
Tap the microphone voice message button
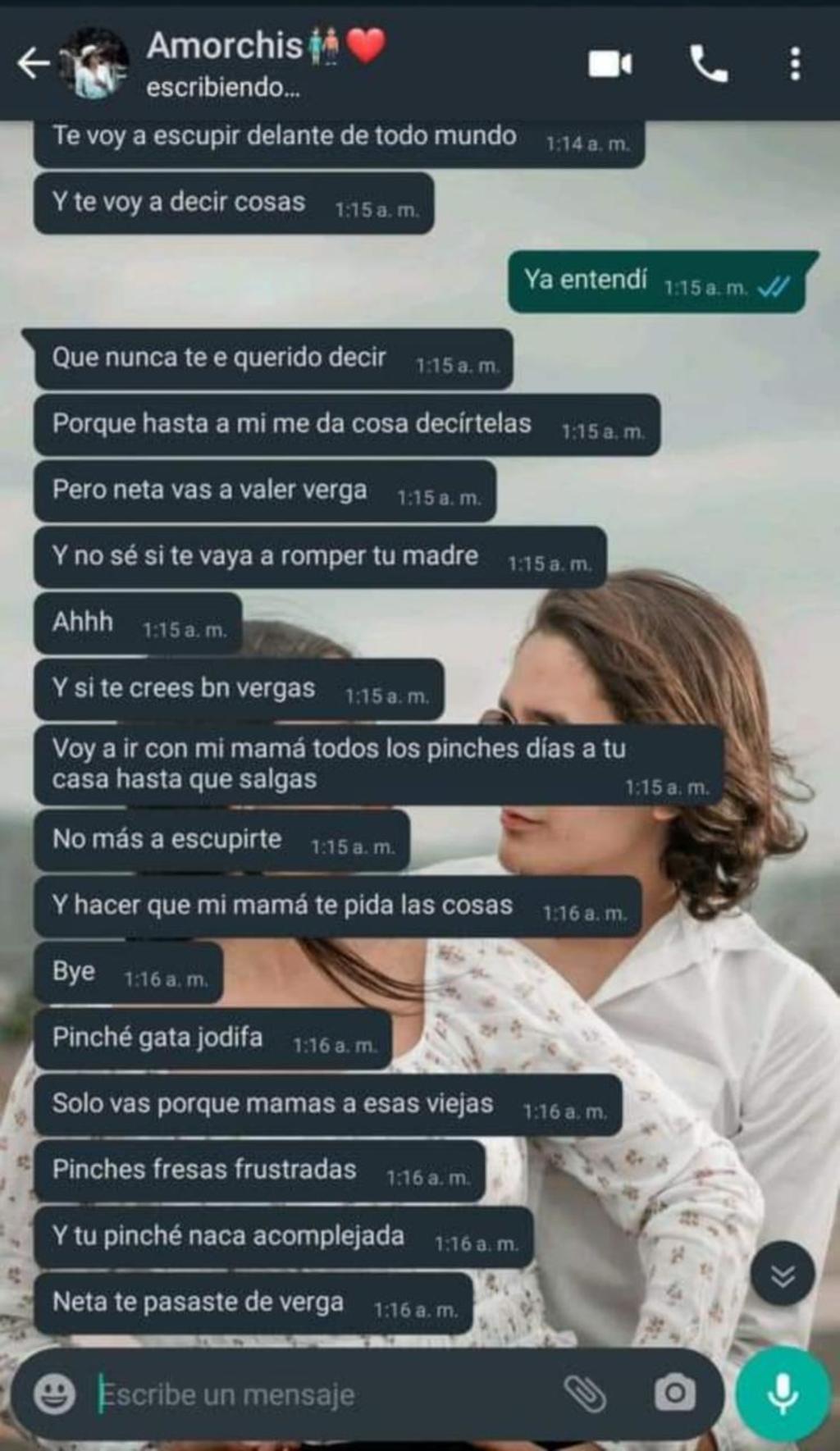pos(783,1393)
